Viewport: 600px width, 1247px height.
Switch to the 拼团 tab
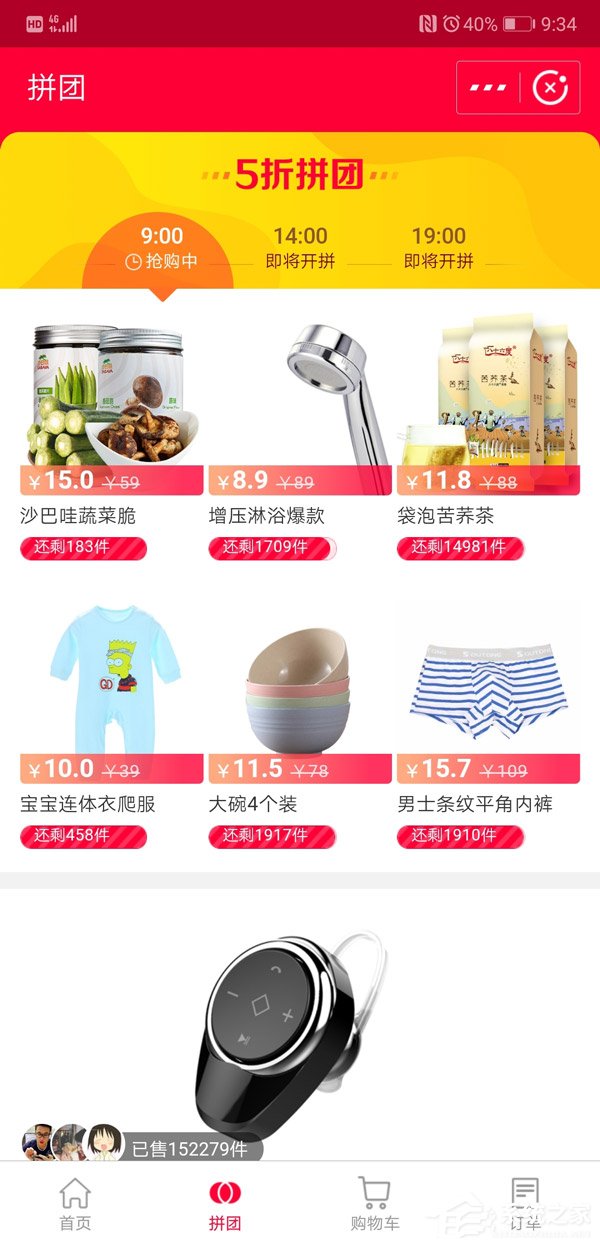(225, 1204)
